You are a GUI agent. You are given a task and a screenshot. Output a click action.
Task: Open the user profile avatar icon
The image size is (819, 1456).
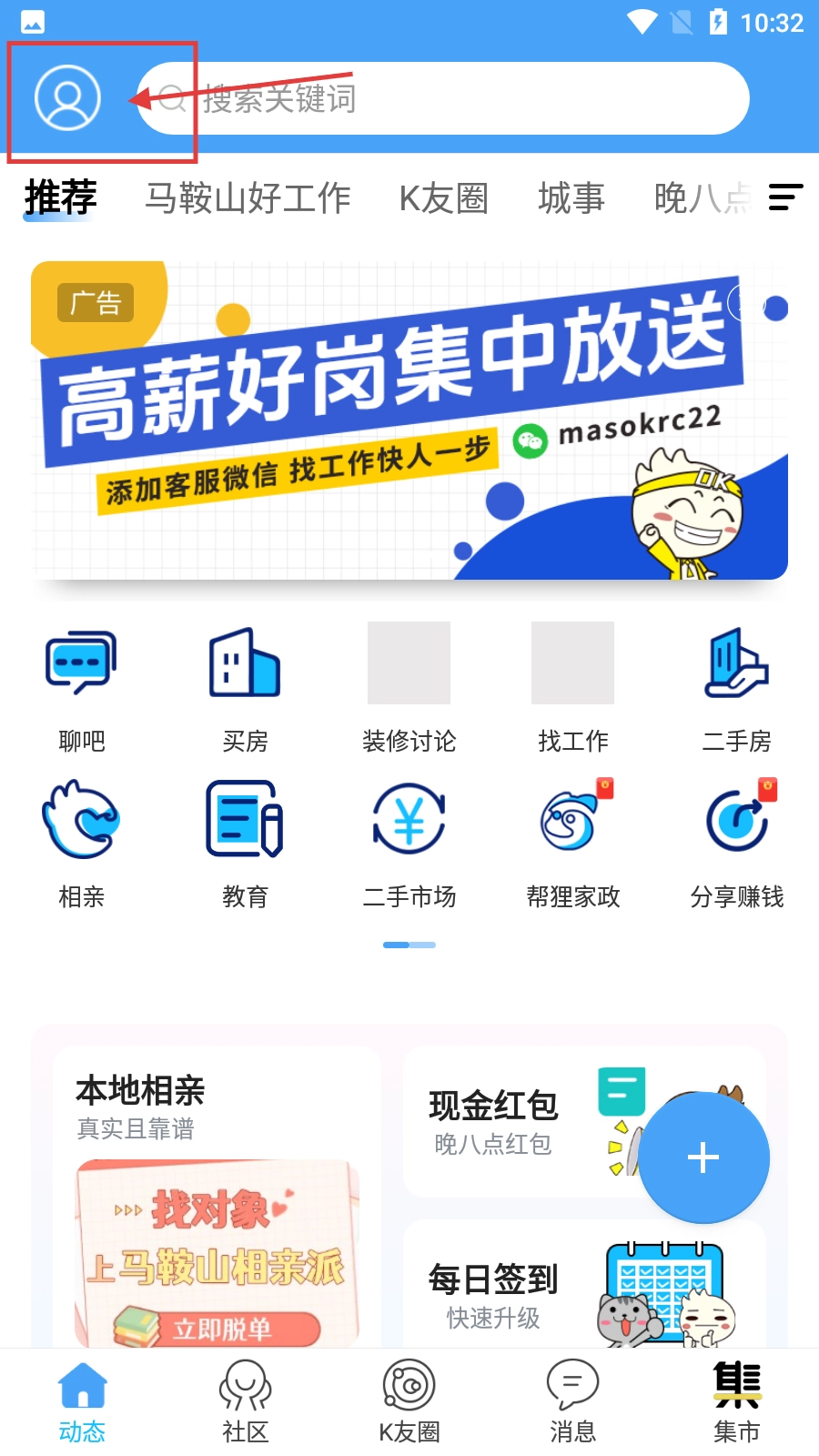(67, 98)
